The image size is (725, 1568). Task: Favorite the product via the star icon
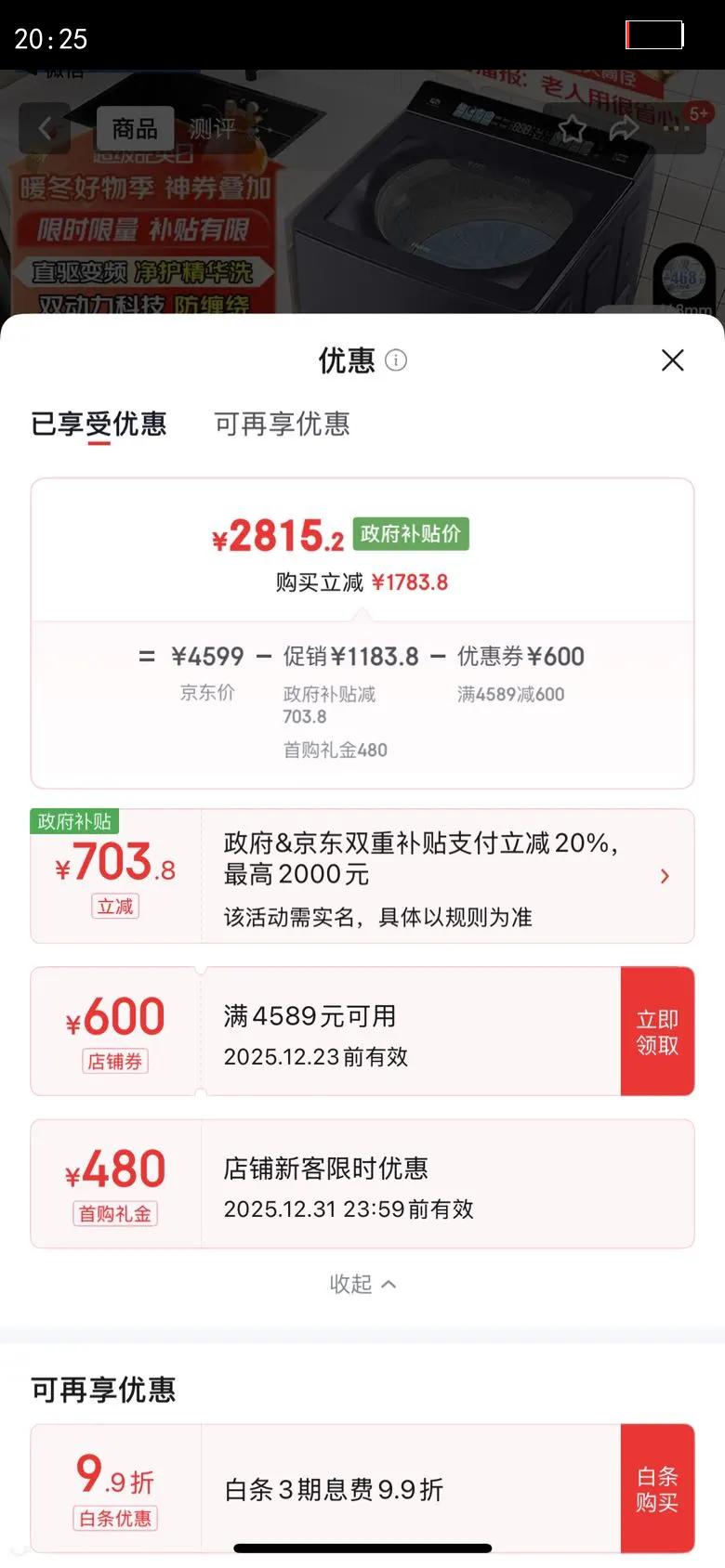click(x=573, y=130)
